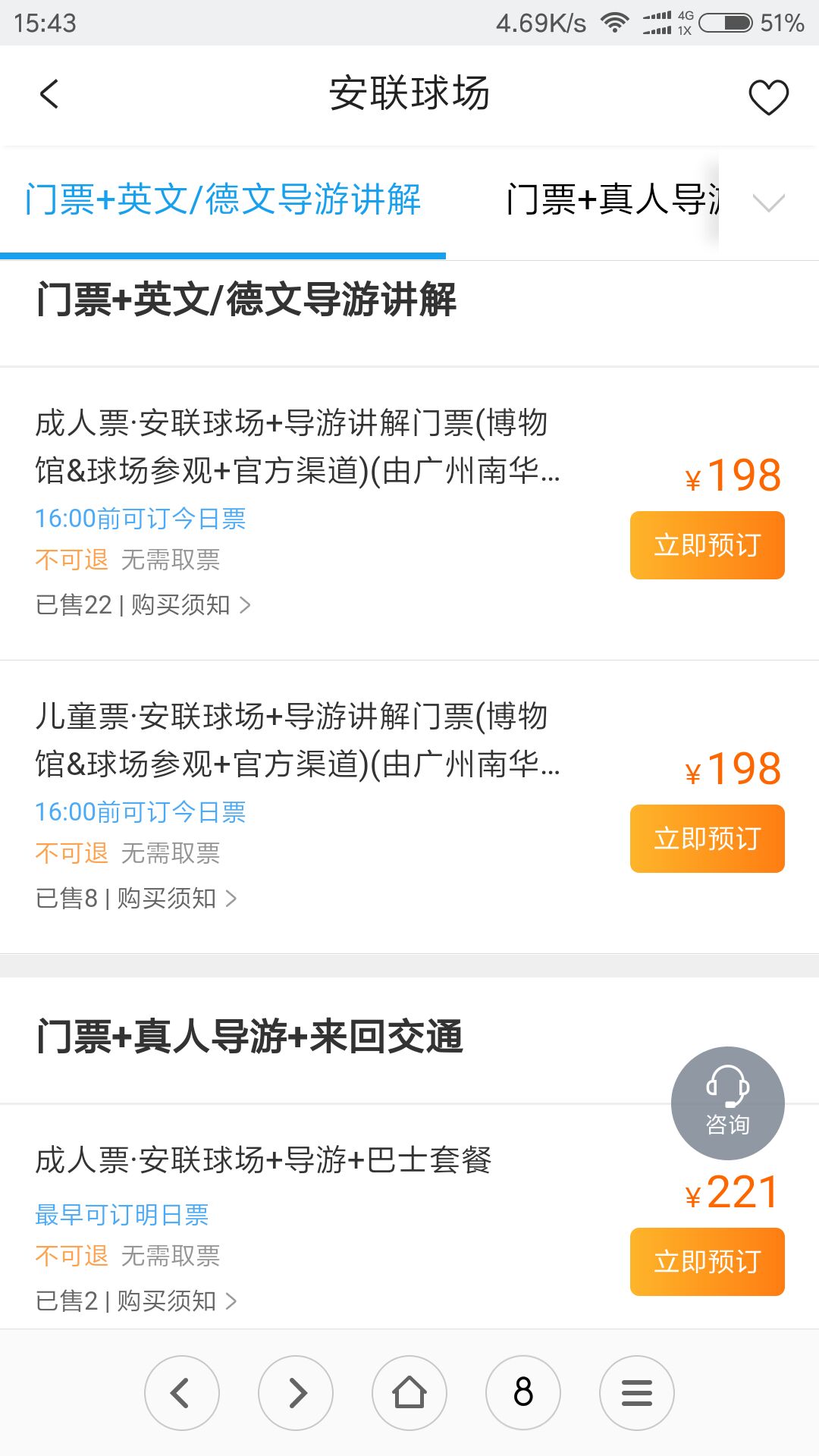Open the browser menu

[x=637, y=1393]
